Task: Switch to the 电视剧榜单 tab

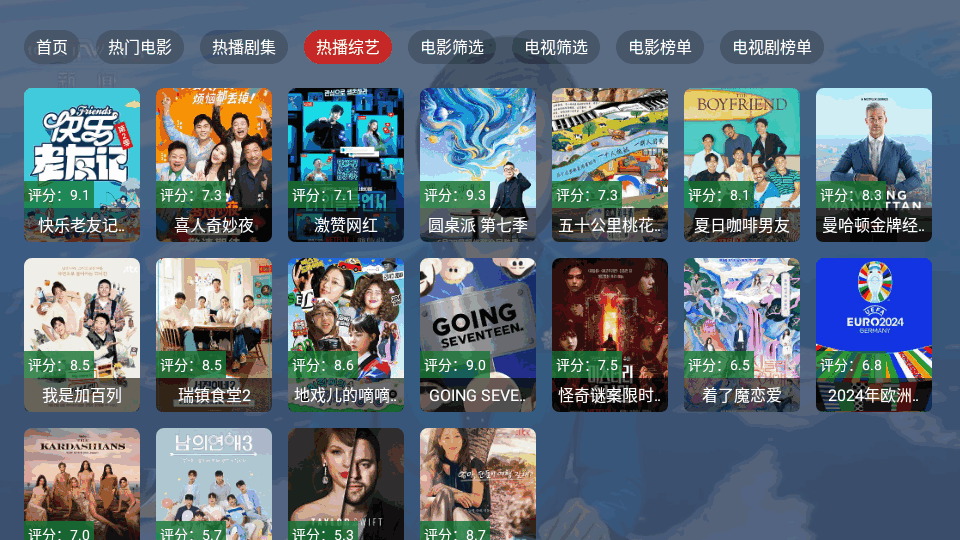Action: [772, 47]
